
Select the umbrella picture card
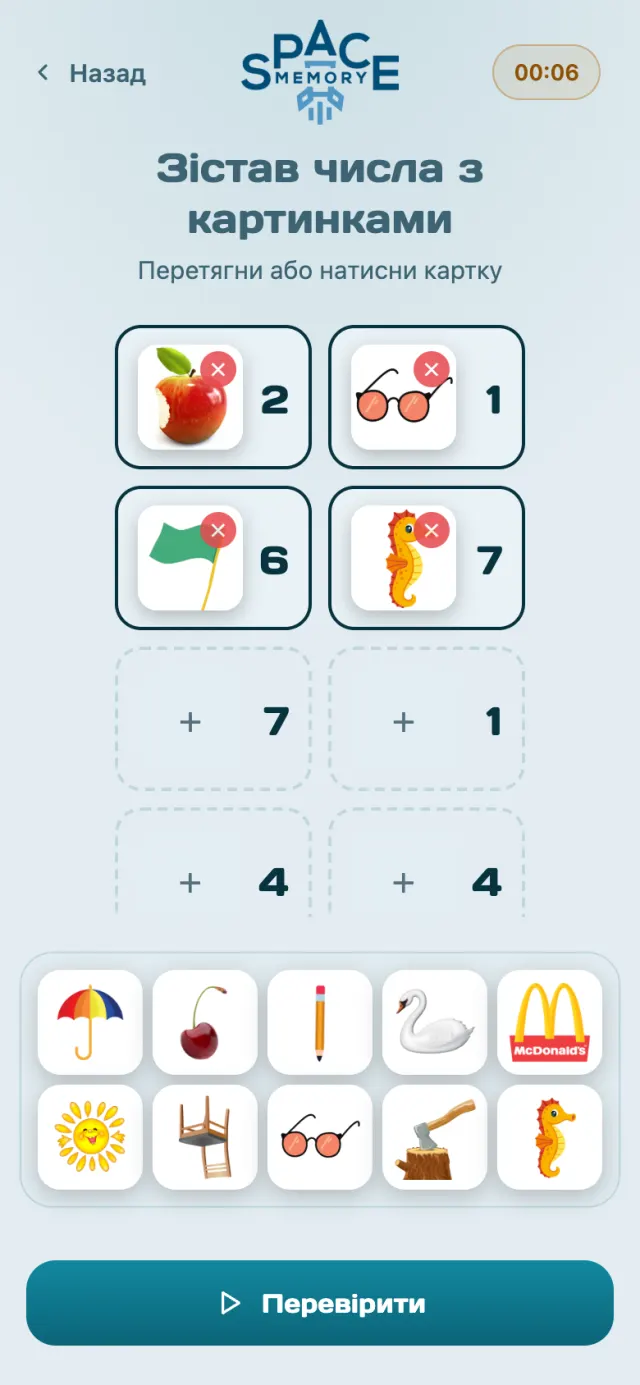(x=90, y=1022)
